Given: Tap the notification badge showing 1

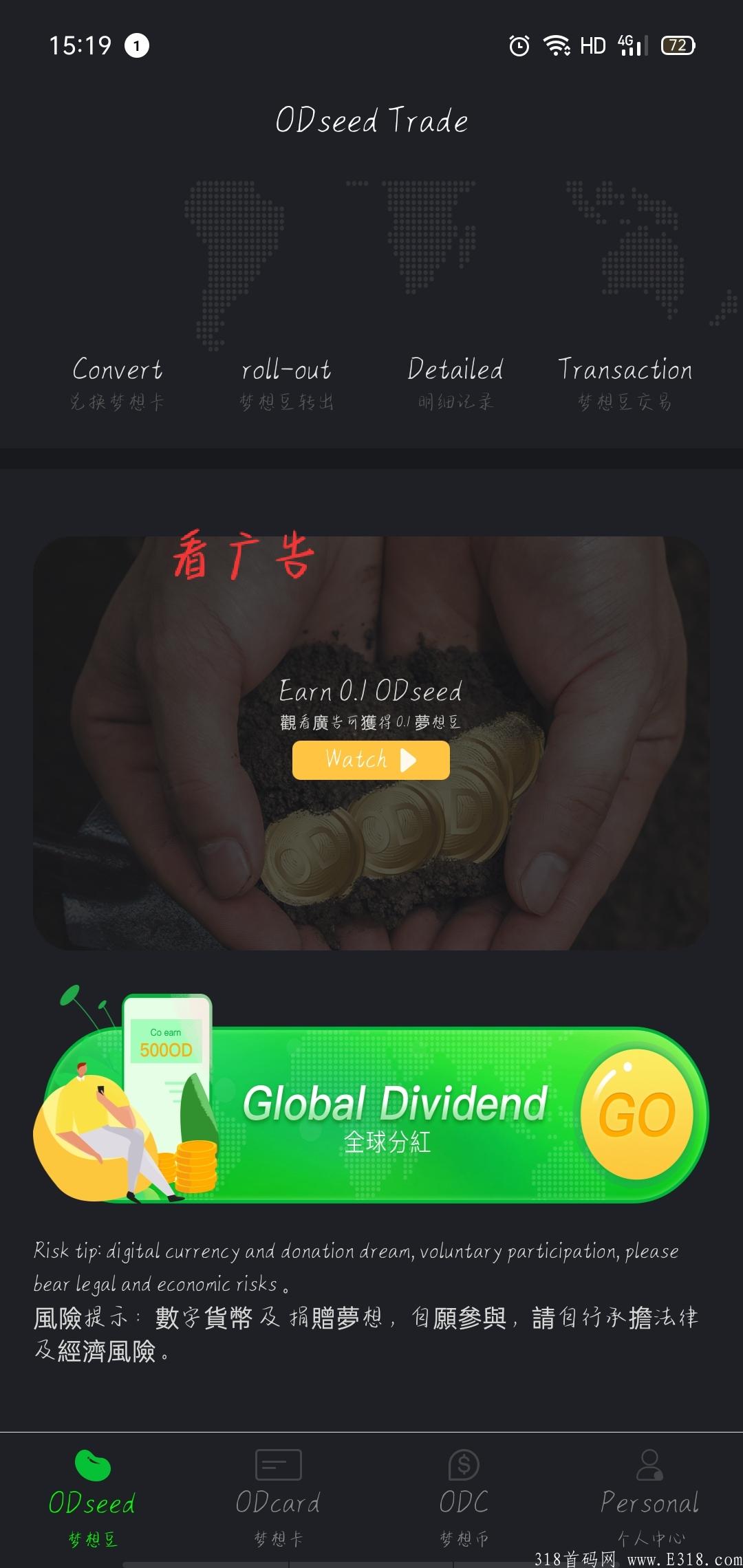Looking at the screenshot, I should coord(137,47).
